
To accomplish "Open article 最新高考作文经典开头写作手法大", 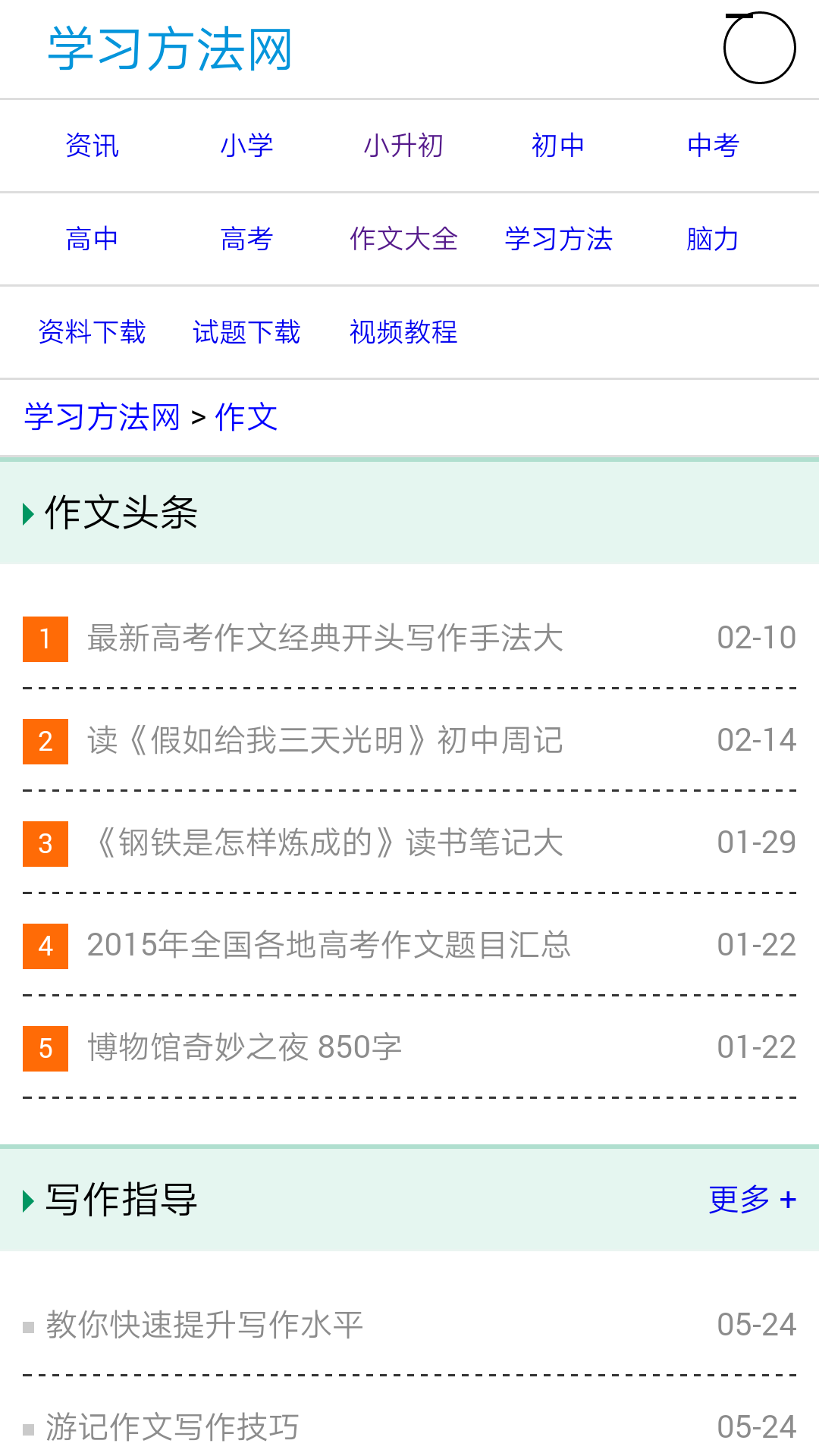I will point(325,638).
